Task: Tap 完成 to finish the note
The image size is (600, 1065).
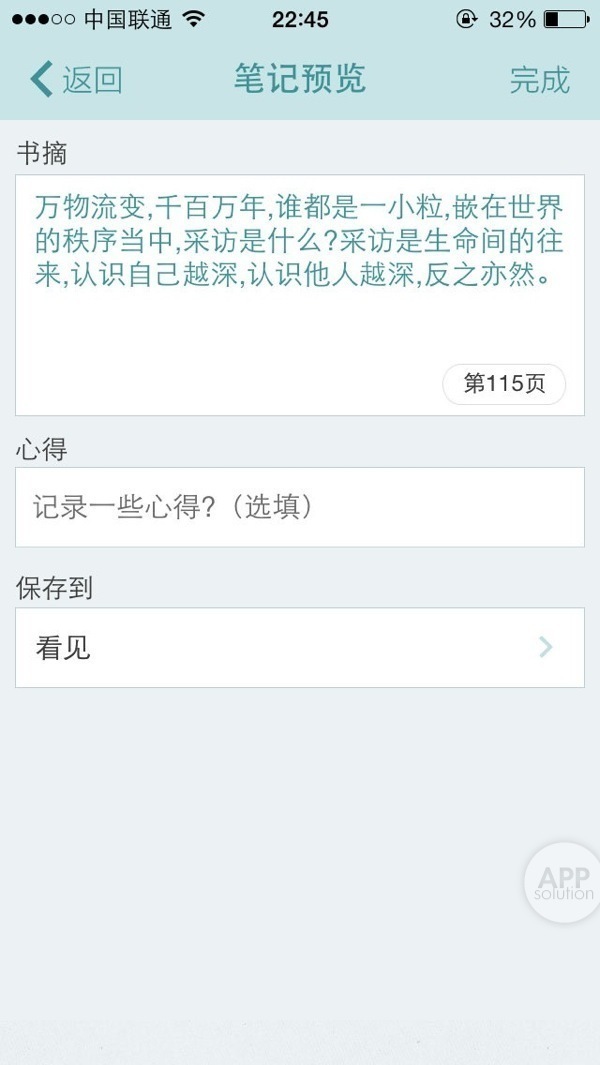Action: (539, 80)
